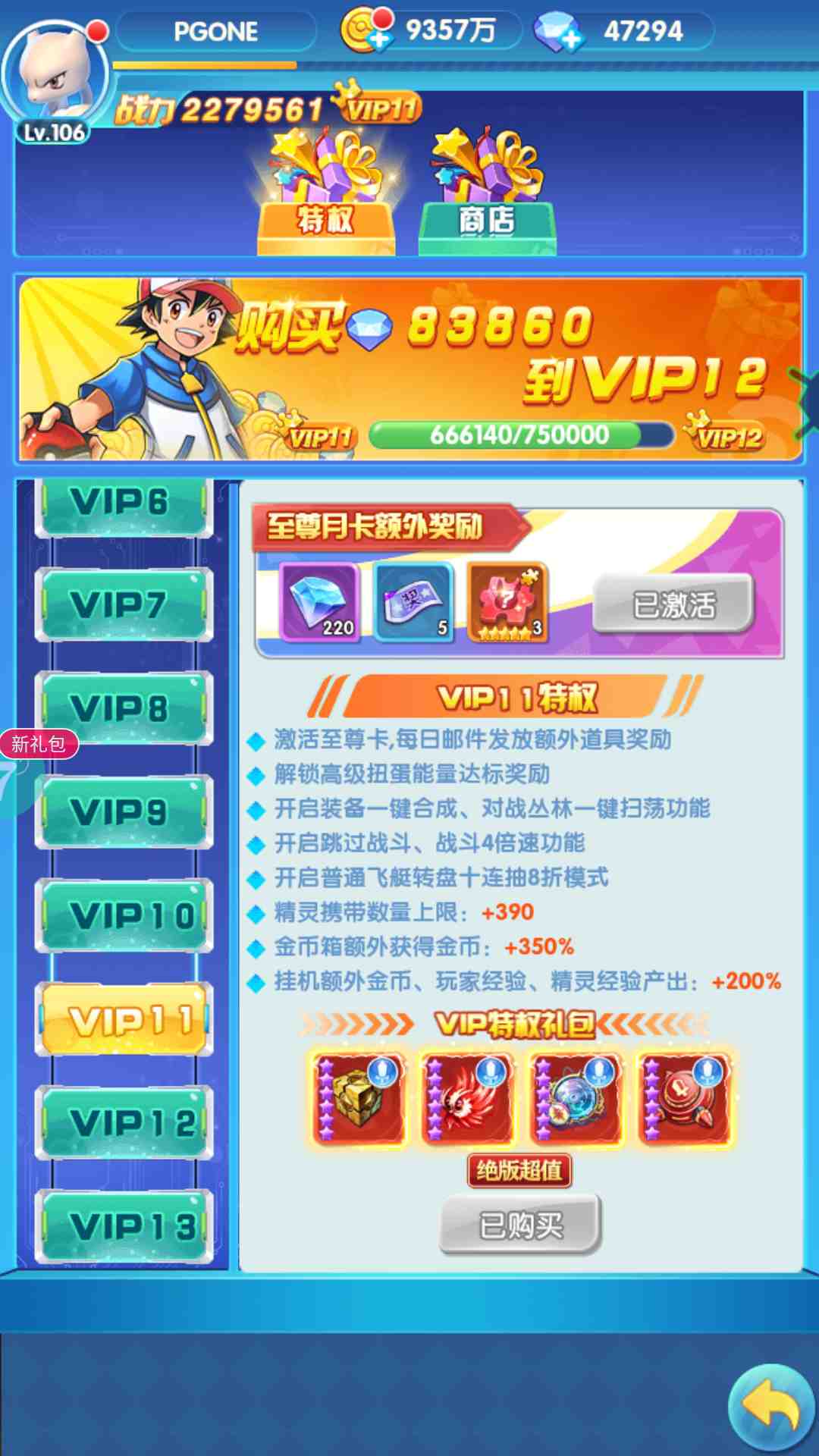This screenshot has height=1456, width=819.
Task: Select VIP10 in the level list
Action: 123,915
